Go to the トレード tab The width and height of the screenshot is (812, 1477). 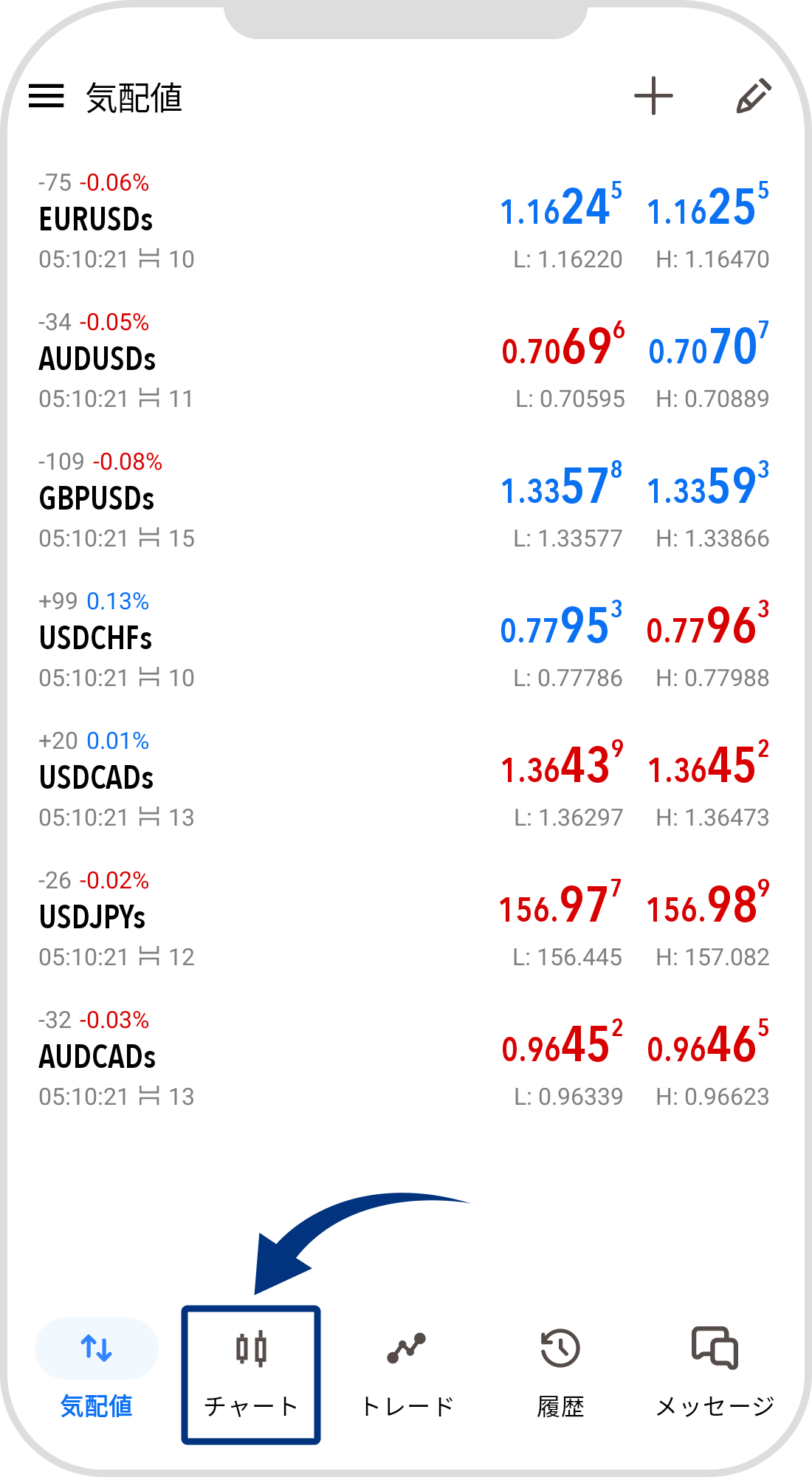(406, 1374)
